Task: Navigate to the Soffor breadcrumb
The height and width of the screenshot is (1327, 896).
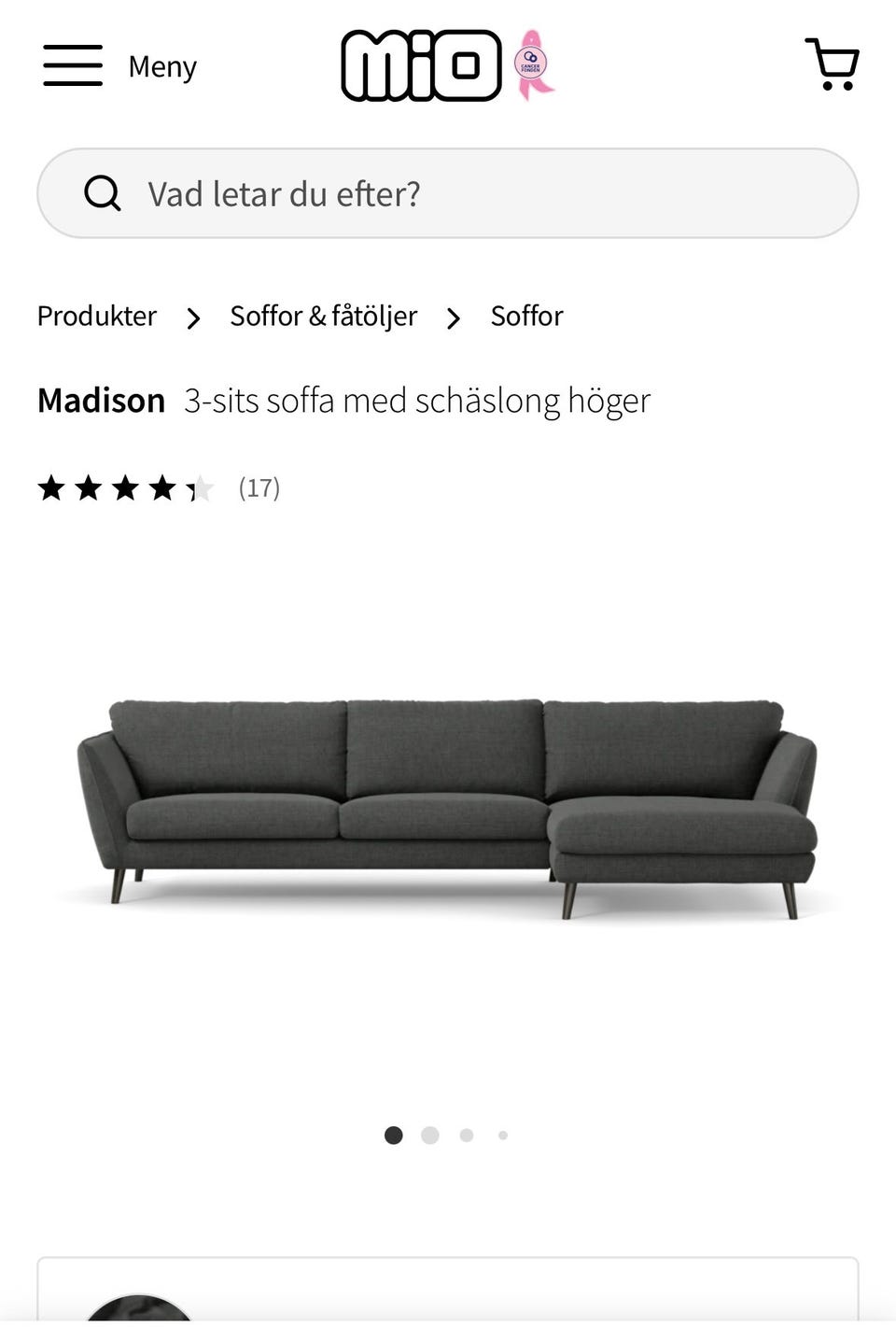Action: (526, 317)
